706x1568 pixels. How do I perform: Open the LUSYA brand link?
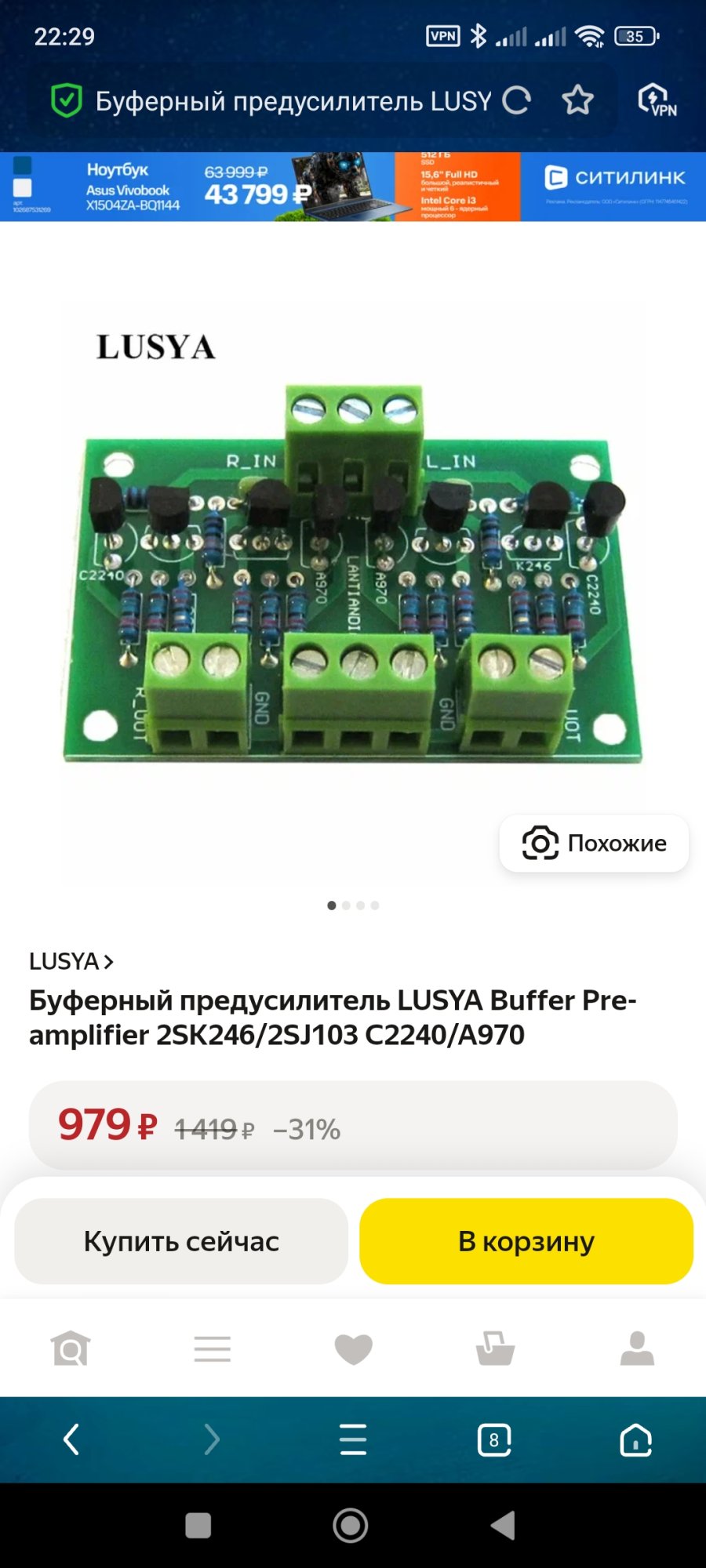(x=71, y=961)
